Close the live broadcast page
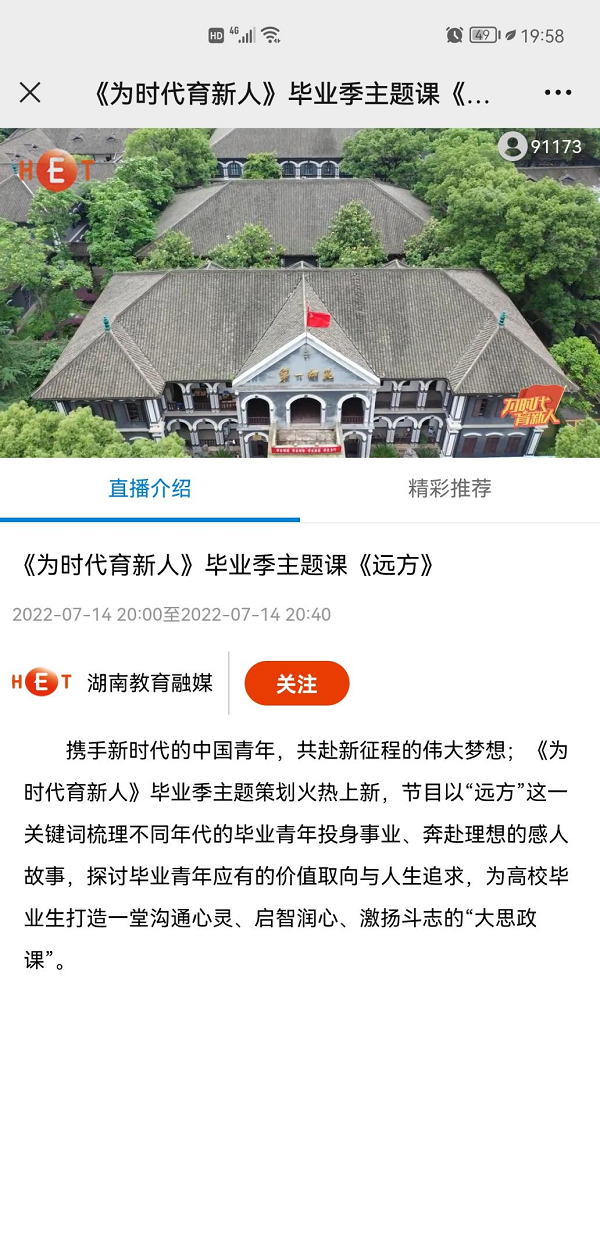The image size is (600, 1237). coord(30,93)
